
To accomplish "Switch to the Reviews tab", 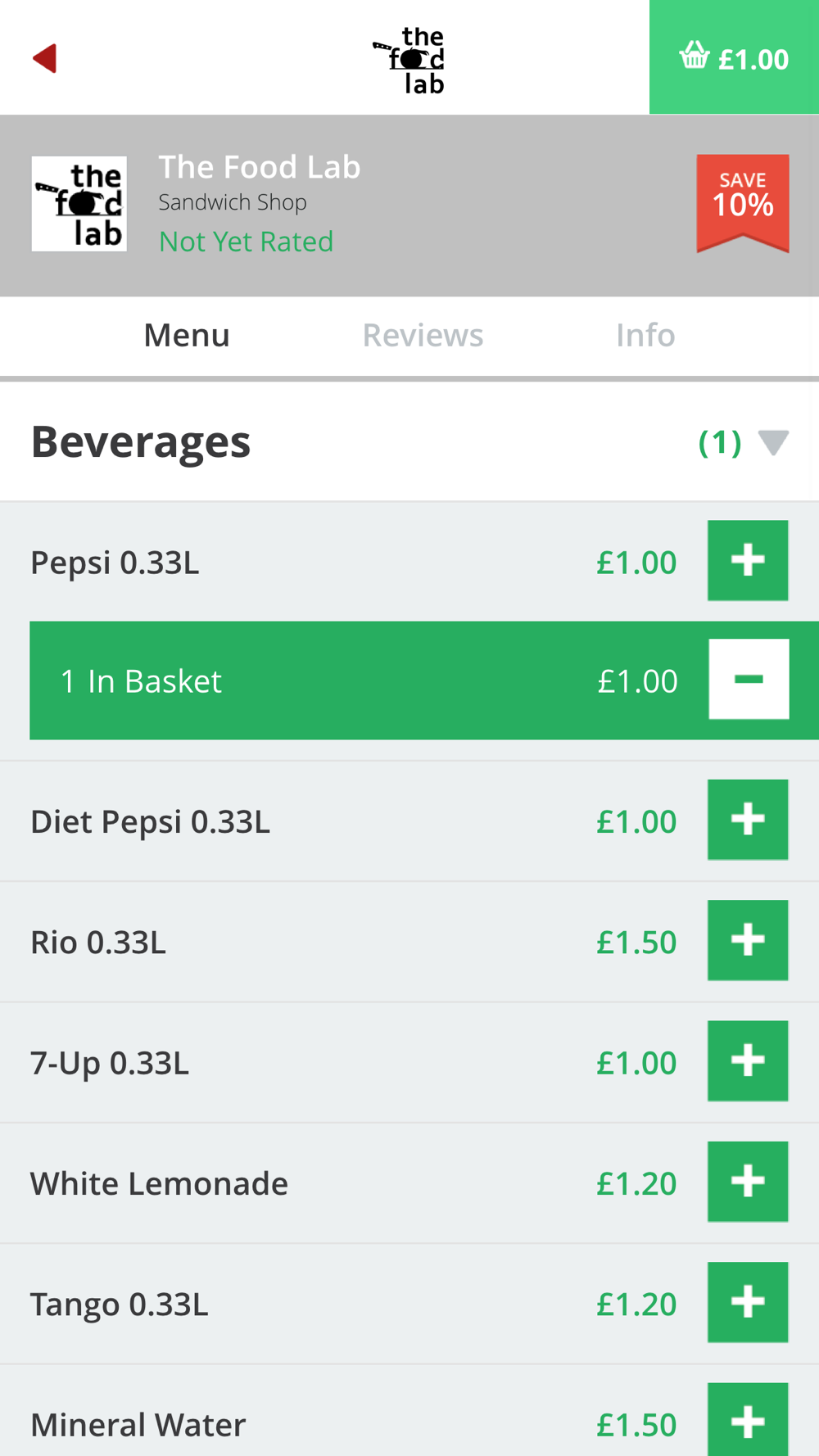I will point(423,335).
